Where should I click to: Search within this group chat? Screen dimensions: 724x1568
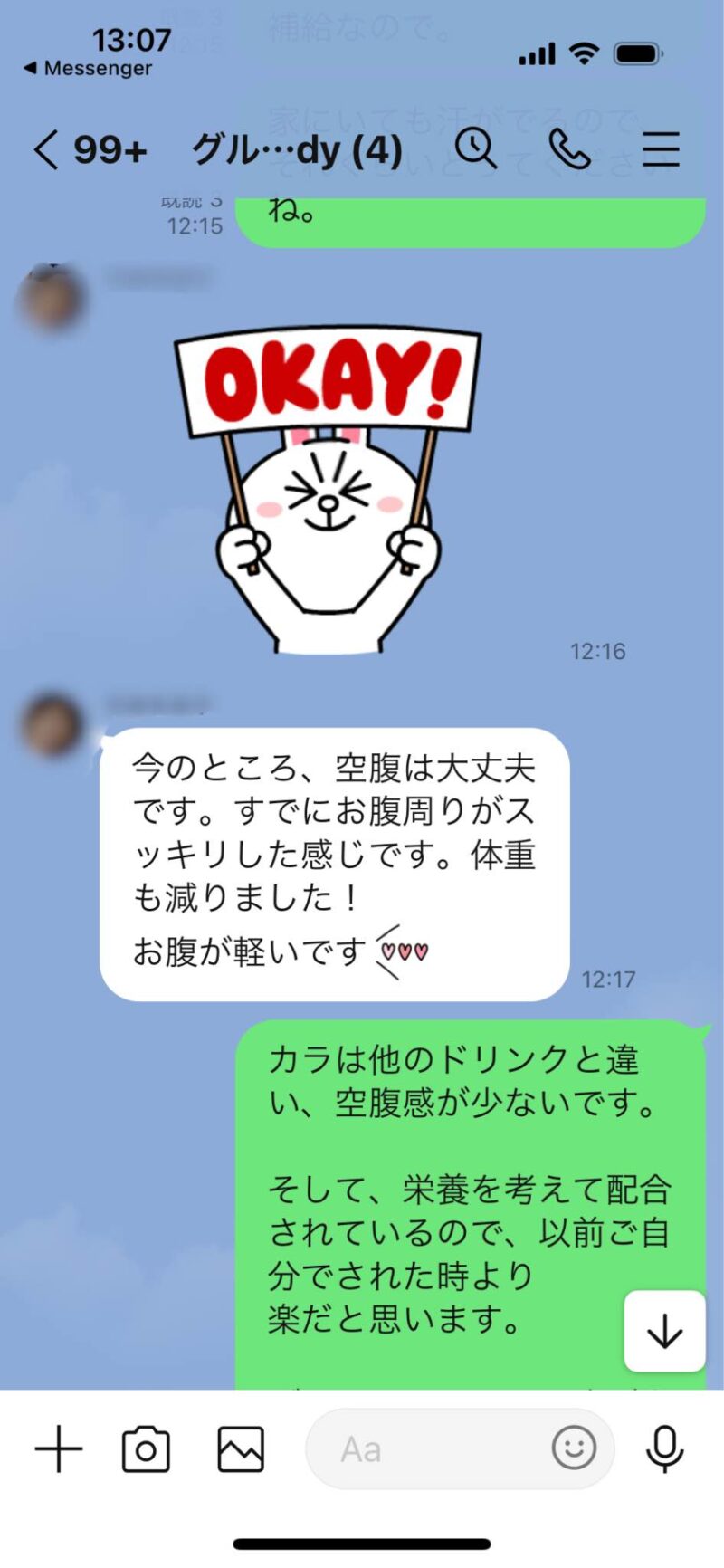click(x=475, y=148)
